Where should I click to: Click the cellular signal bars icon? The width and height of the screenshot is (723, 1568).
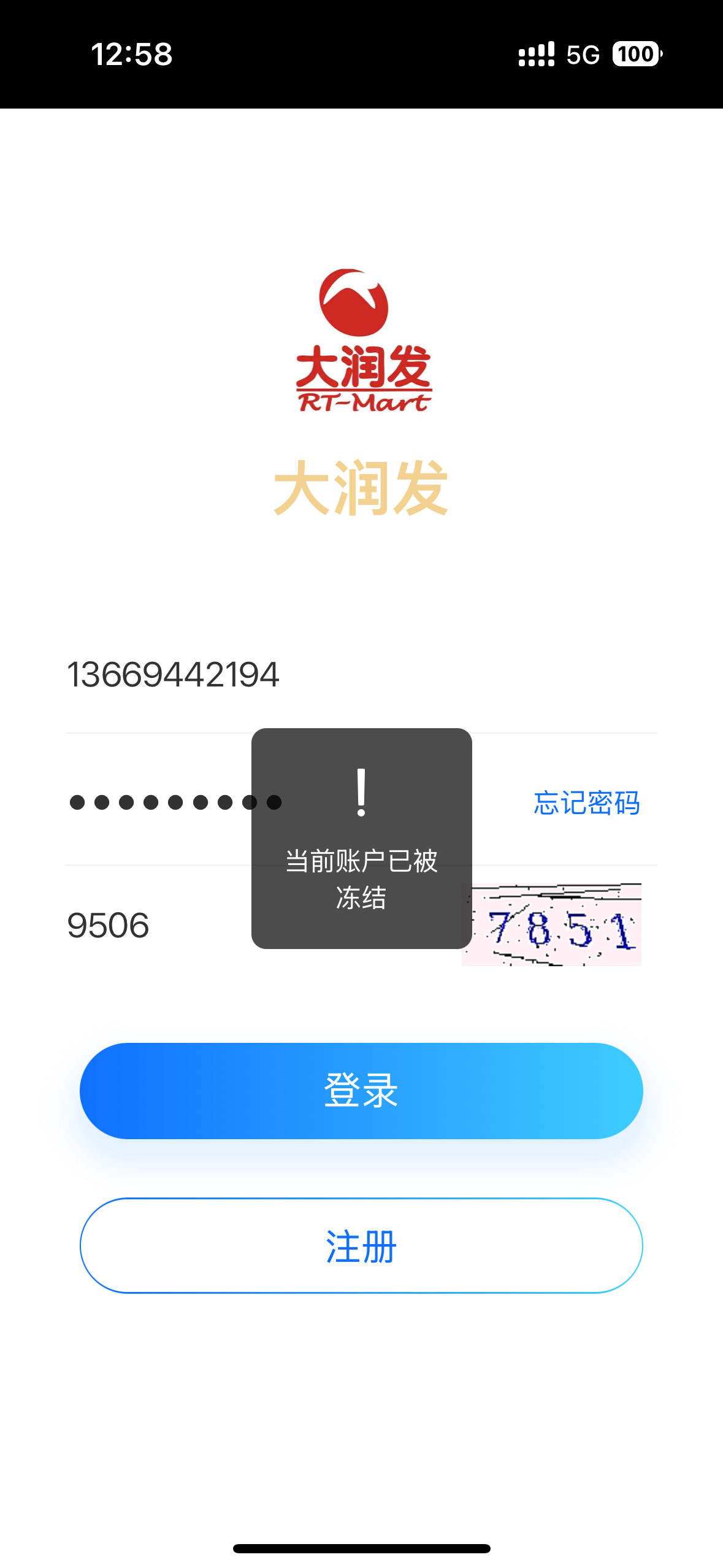pos(535,54)
